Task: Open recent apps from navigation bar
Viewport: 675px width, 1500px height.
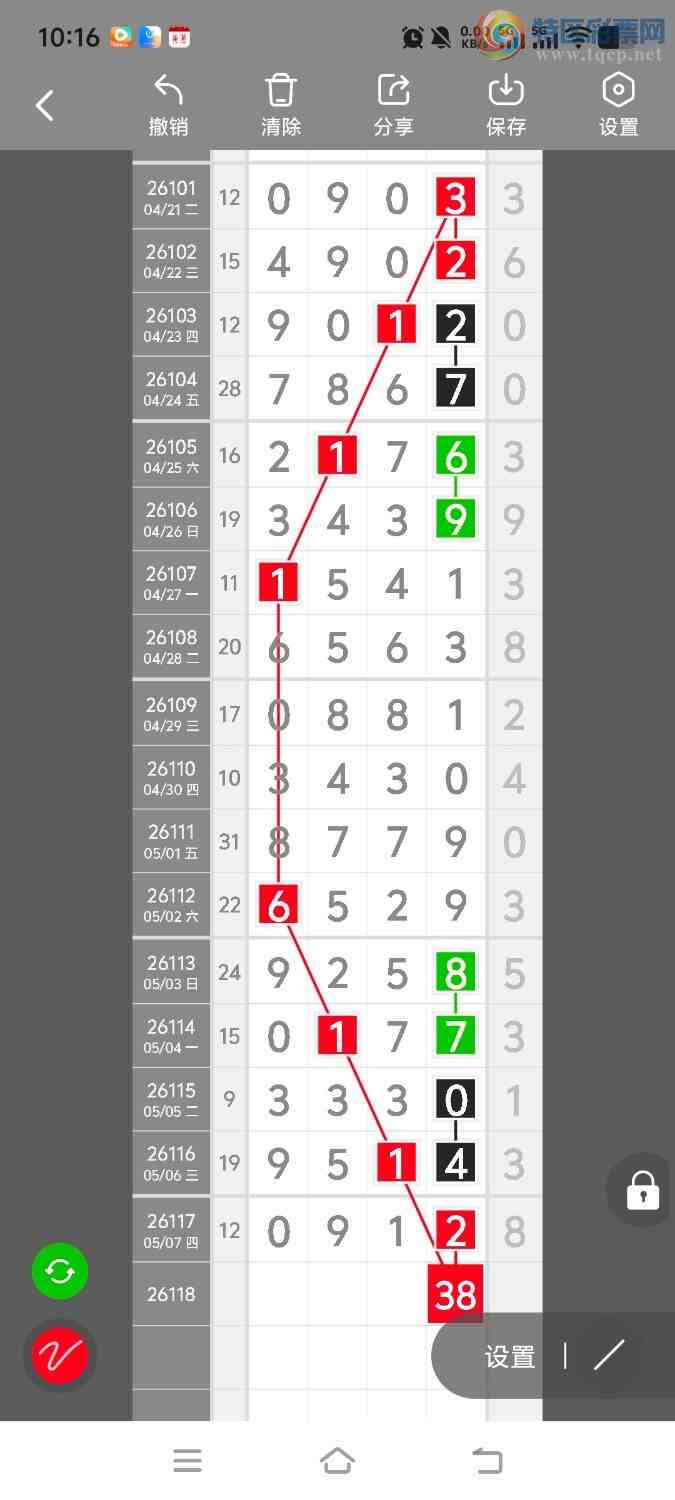Action: pos(187,1461)
